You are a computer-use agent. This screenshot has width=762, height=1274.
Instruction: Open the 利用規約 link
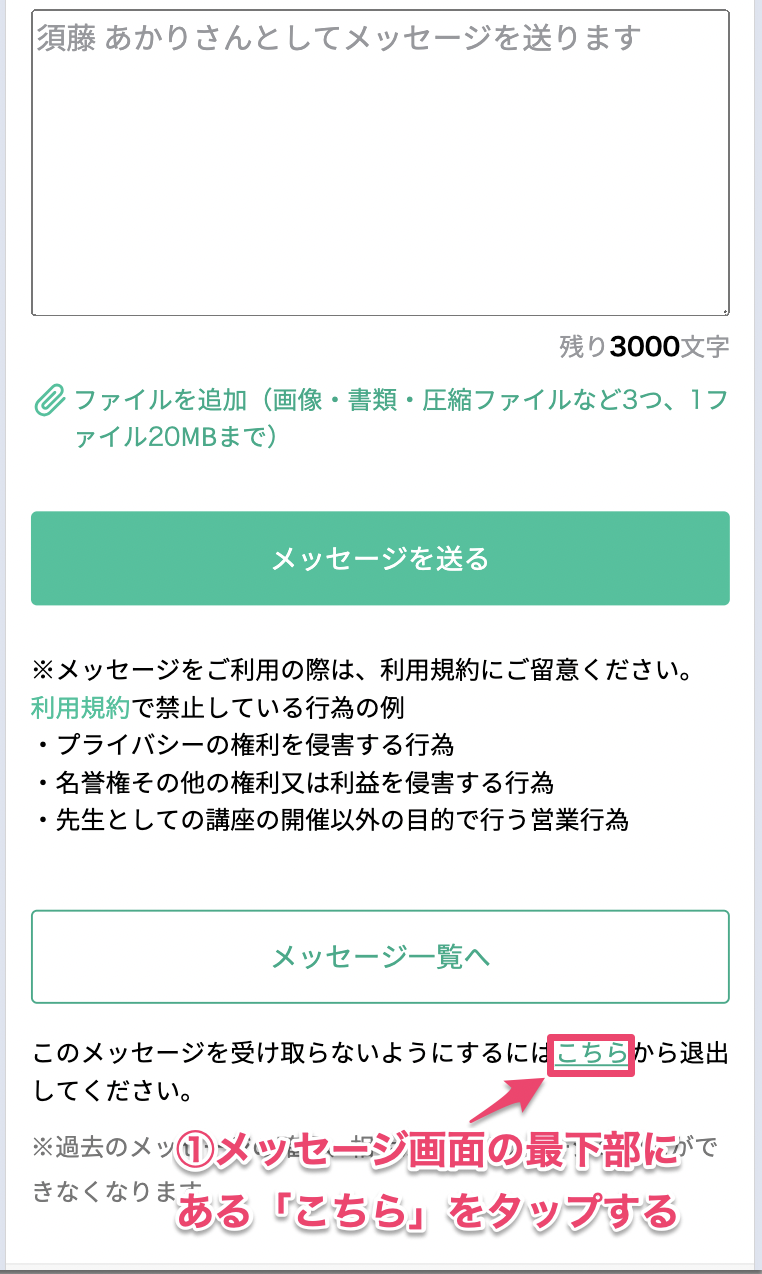pyautogui.click(x=81, y=708)
